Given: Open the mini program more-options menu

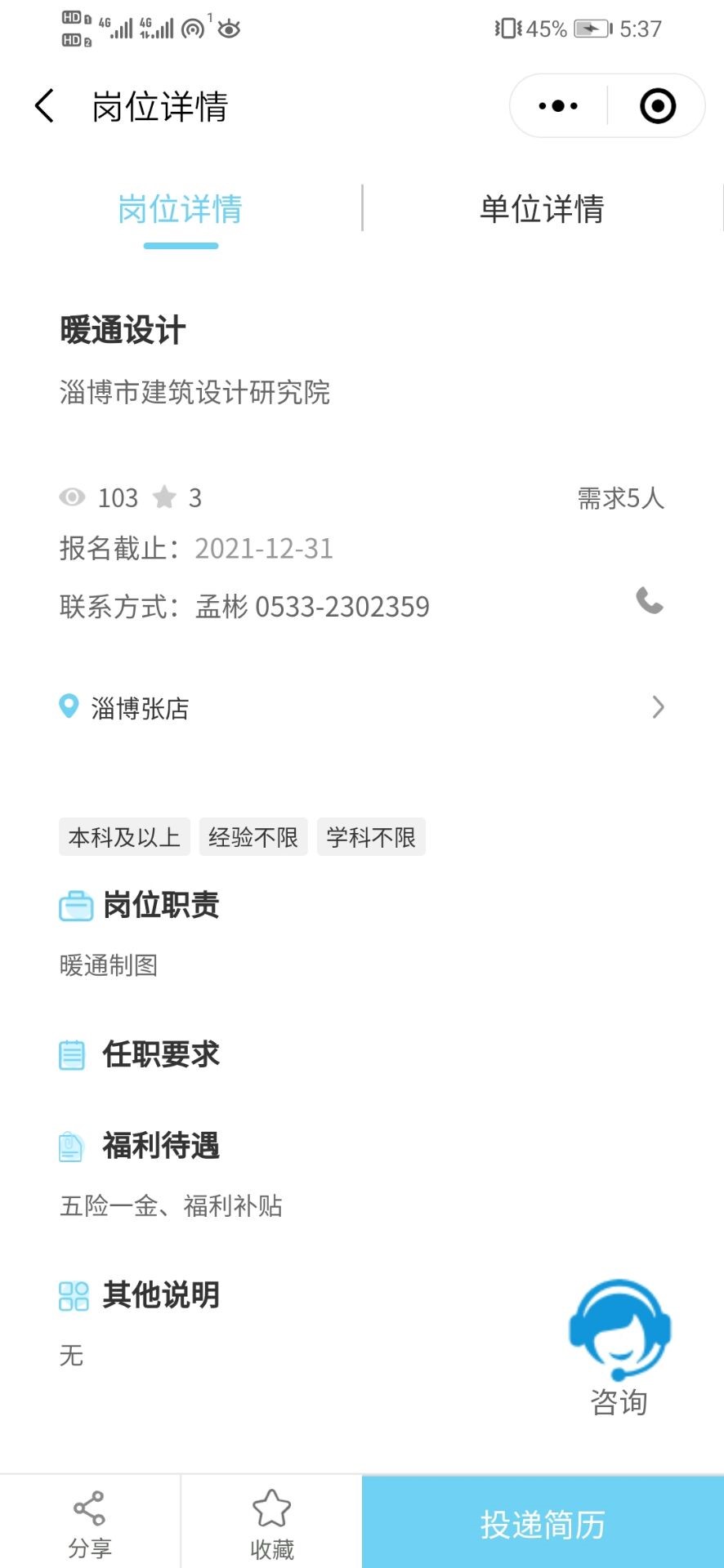Looking at the screenshot, I should (558, 106).
